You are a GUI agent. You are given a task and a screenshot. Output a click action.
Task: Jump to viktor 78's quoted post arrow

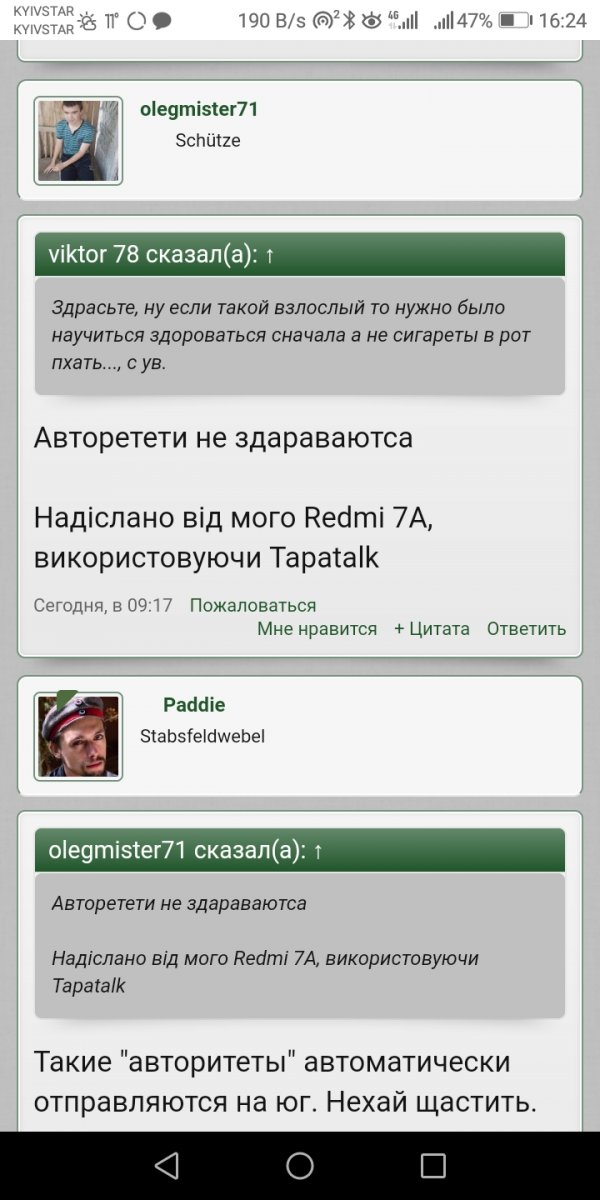[269, 255]
